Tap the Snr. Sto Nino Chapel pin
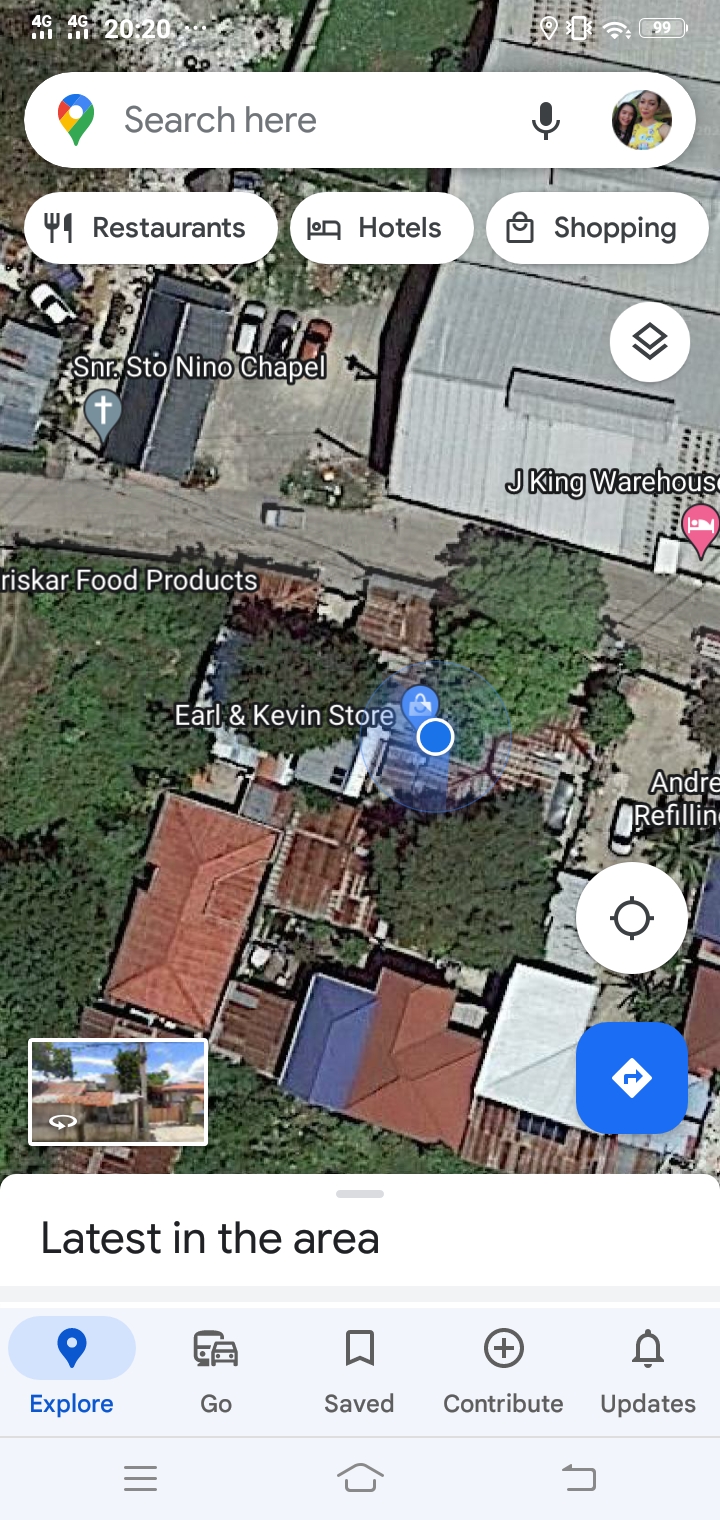 pos(102,413)
